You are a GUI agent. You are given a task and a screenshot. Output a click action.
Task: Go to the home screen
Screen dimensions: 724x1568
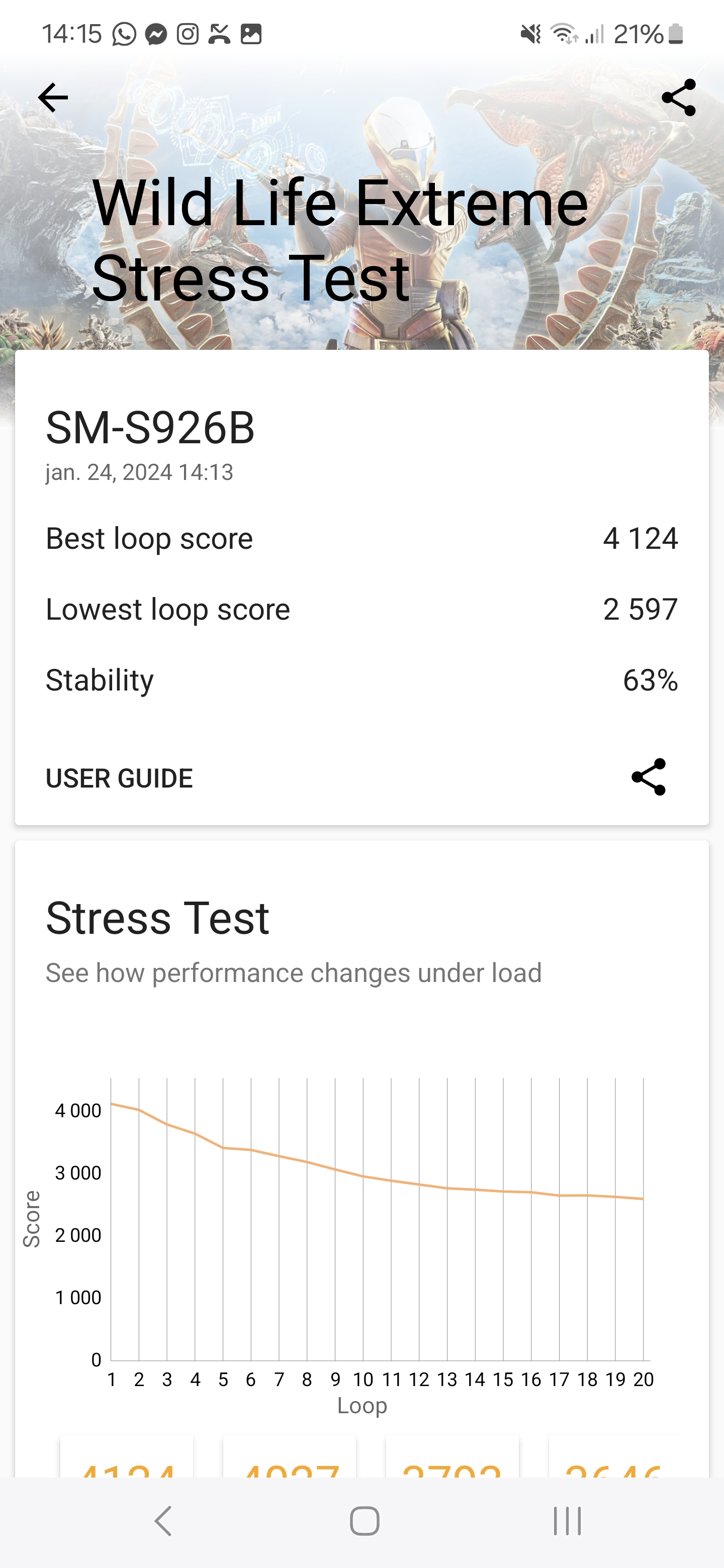pyautogui.click(x=364, y=1521)
